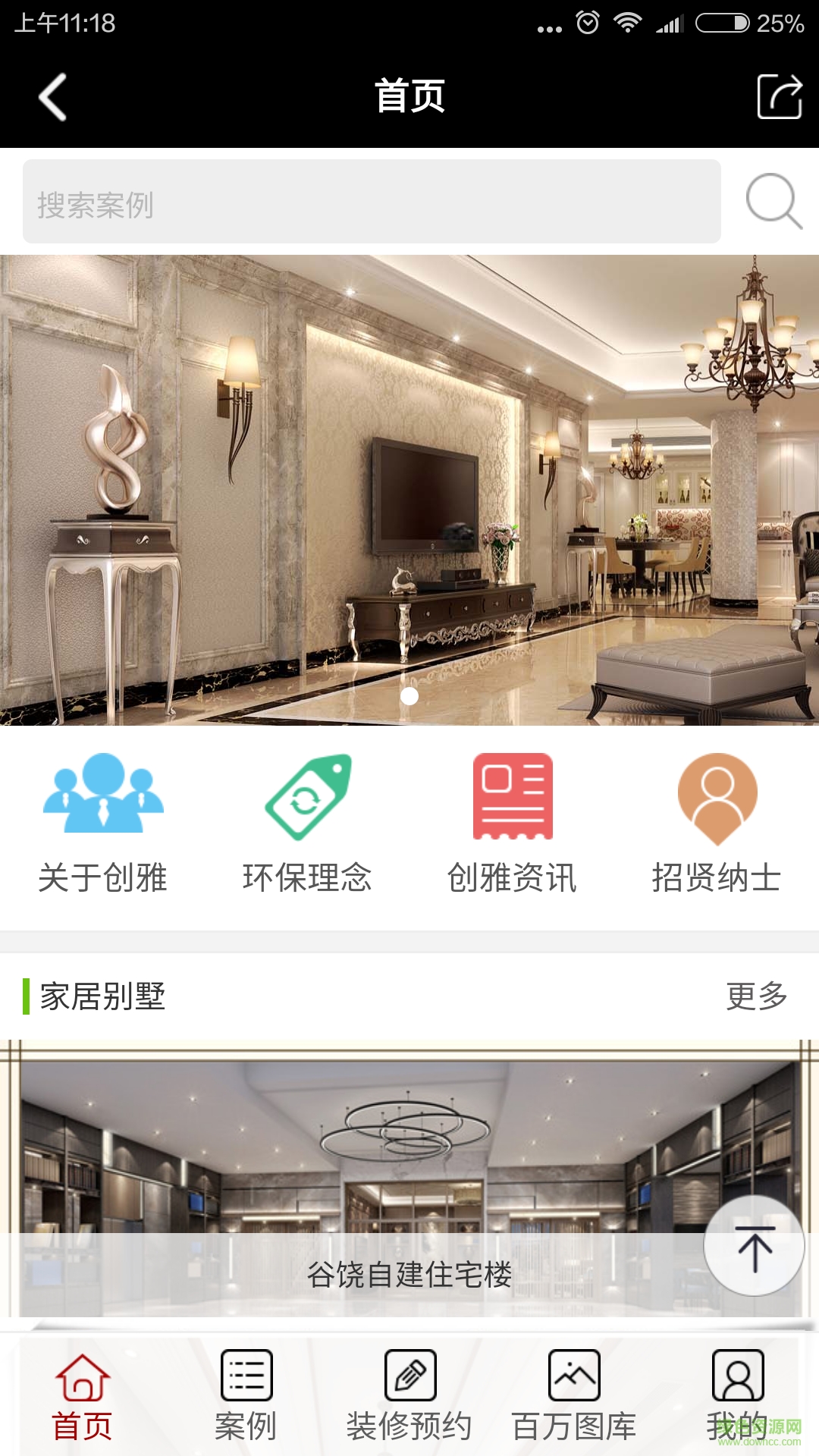The image size is (819, 1456).
Task: Open 环保理念 section
Action: click(307, 824)
